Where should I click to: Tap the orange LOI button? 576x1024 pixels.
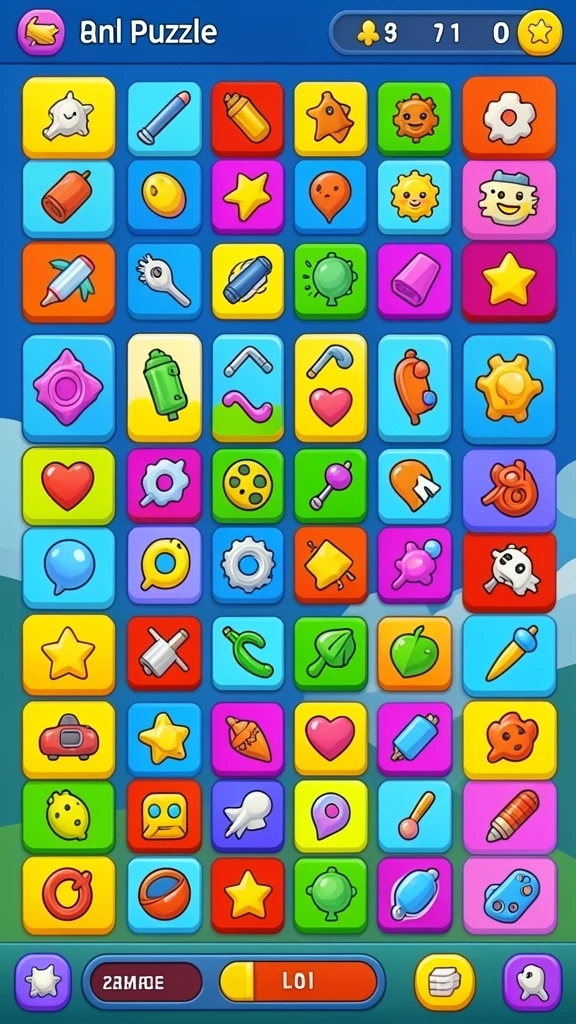coord(298,981)
